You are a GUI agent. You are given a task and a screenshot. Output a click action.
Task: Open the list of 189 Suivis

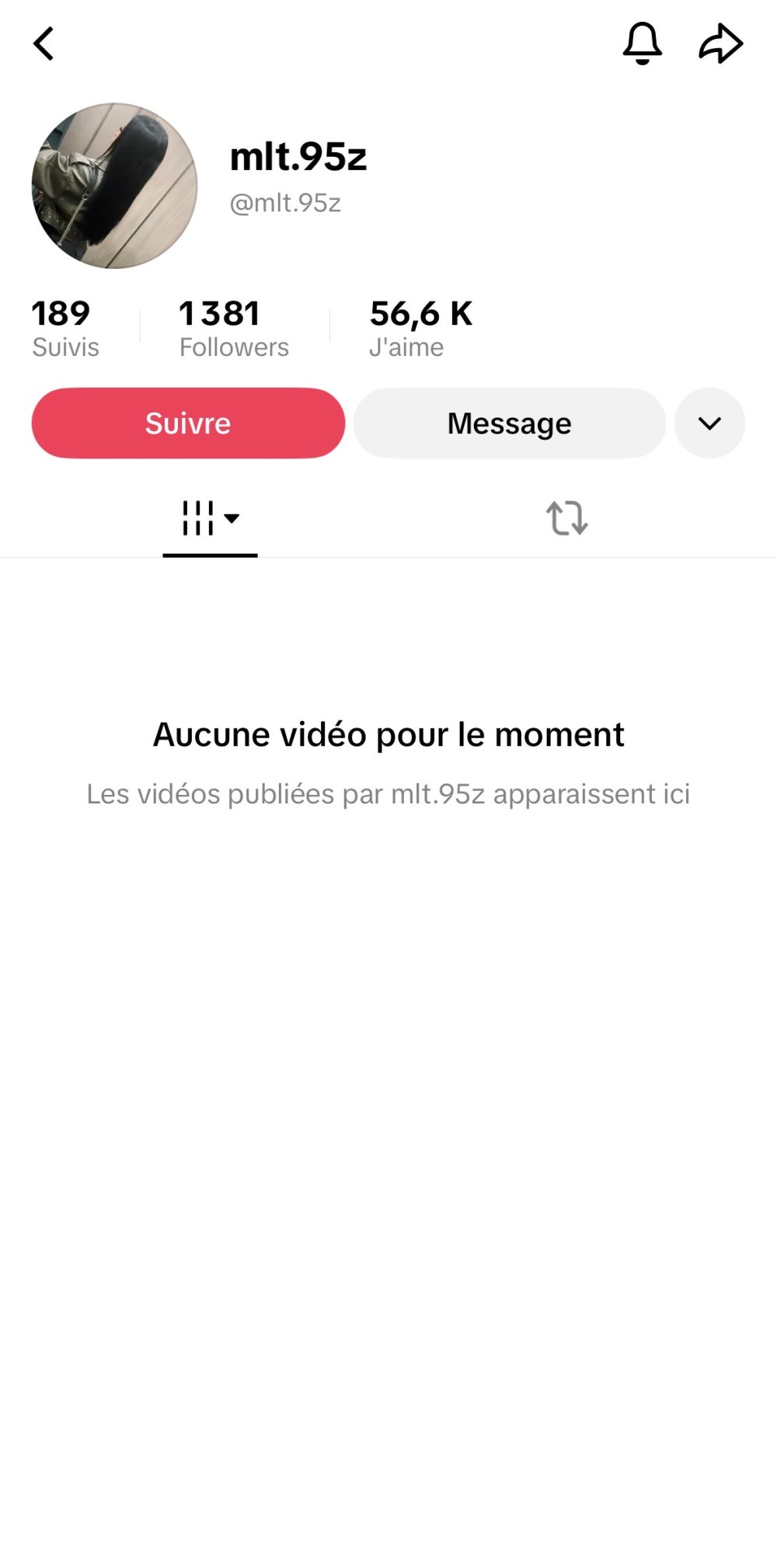click(x=65, y=329)
